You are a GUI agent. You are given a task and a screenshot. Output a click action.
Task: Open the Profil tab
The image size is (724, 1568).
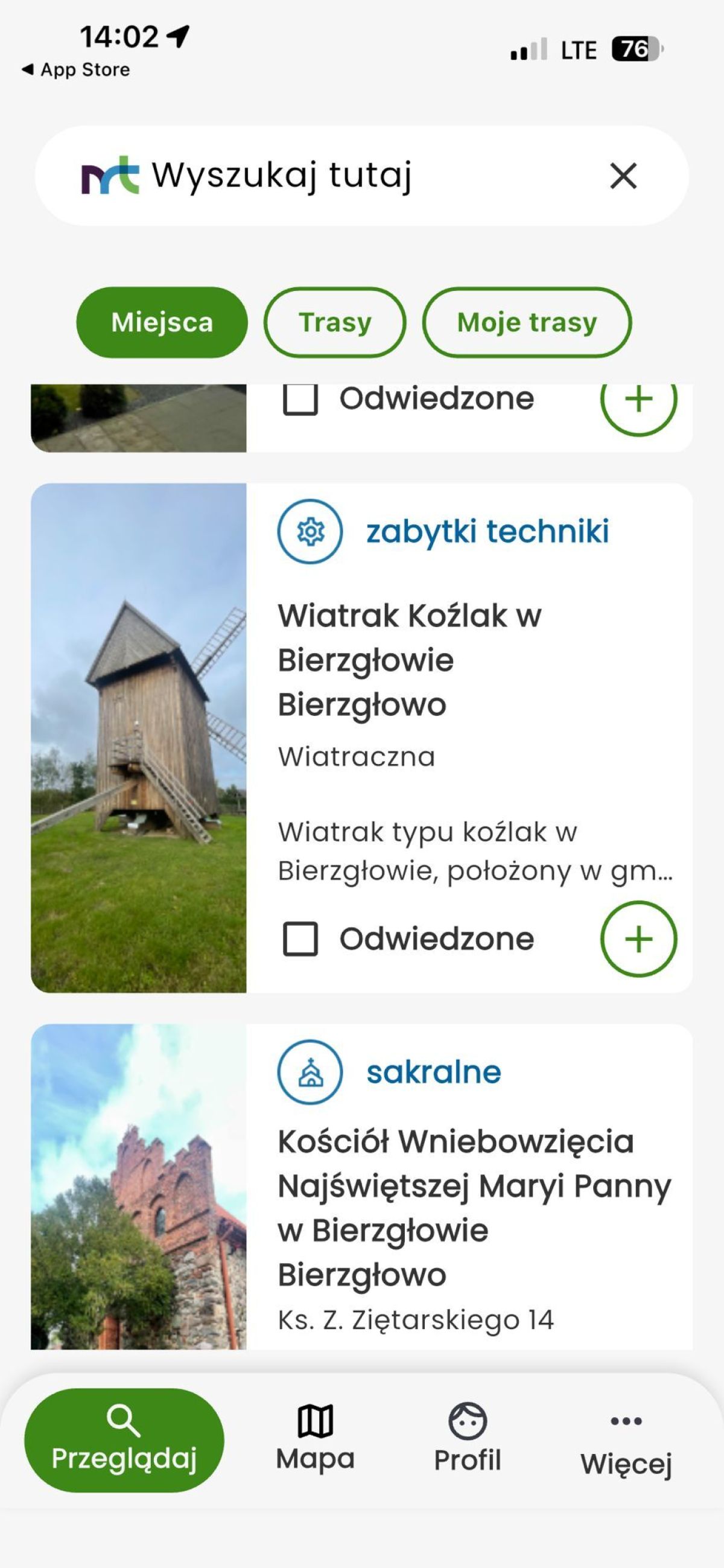(467, 1439)
